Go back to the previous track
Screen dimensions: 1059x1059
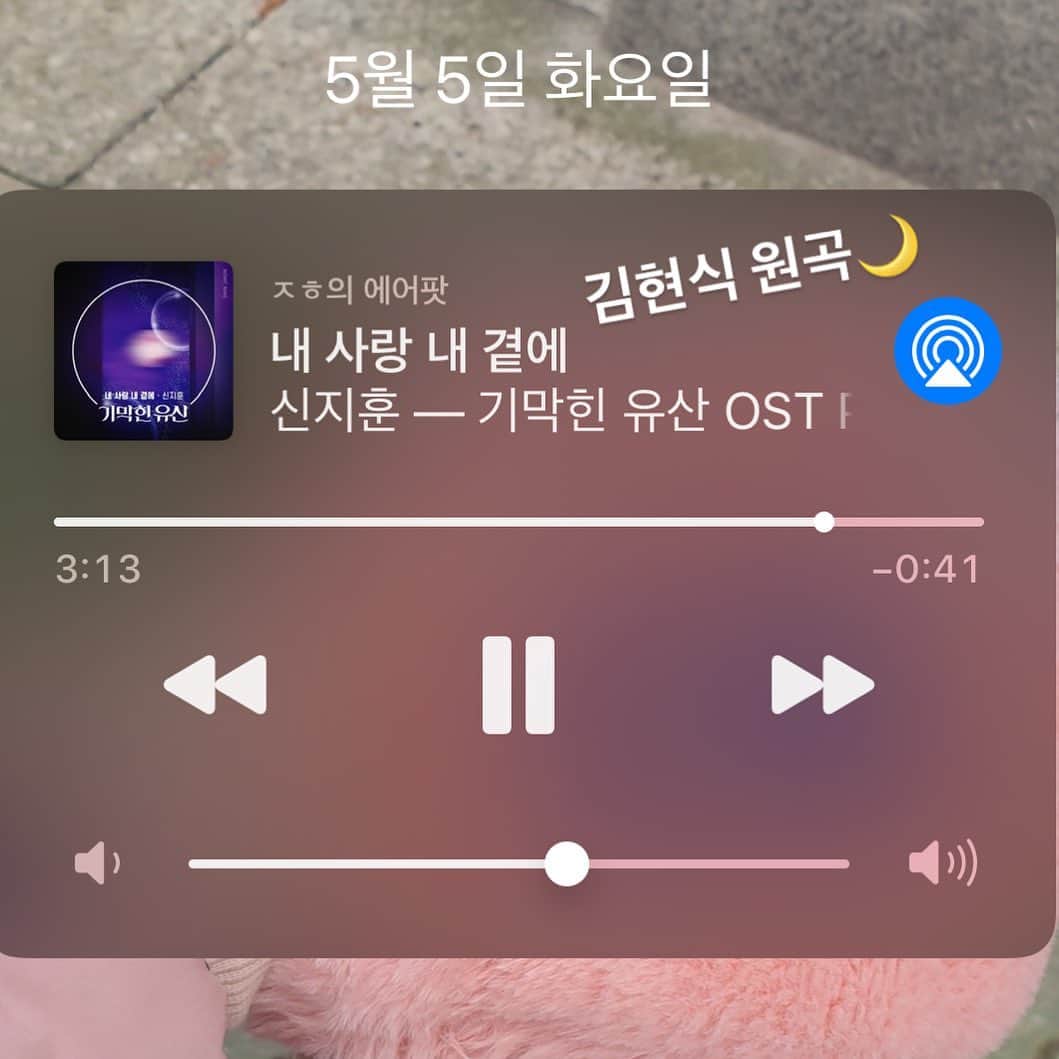pos(215,685)
